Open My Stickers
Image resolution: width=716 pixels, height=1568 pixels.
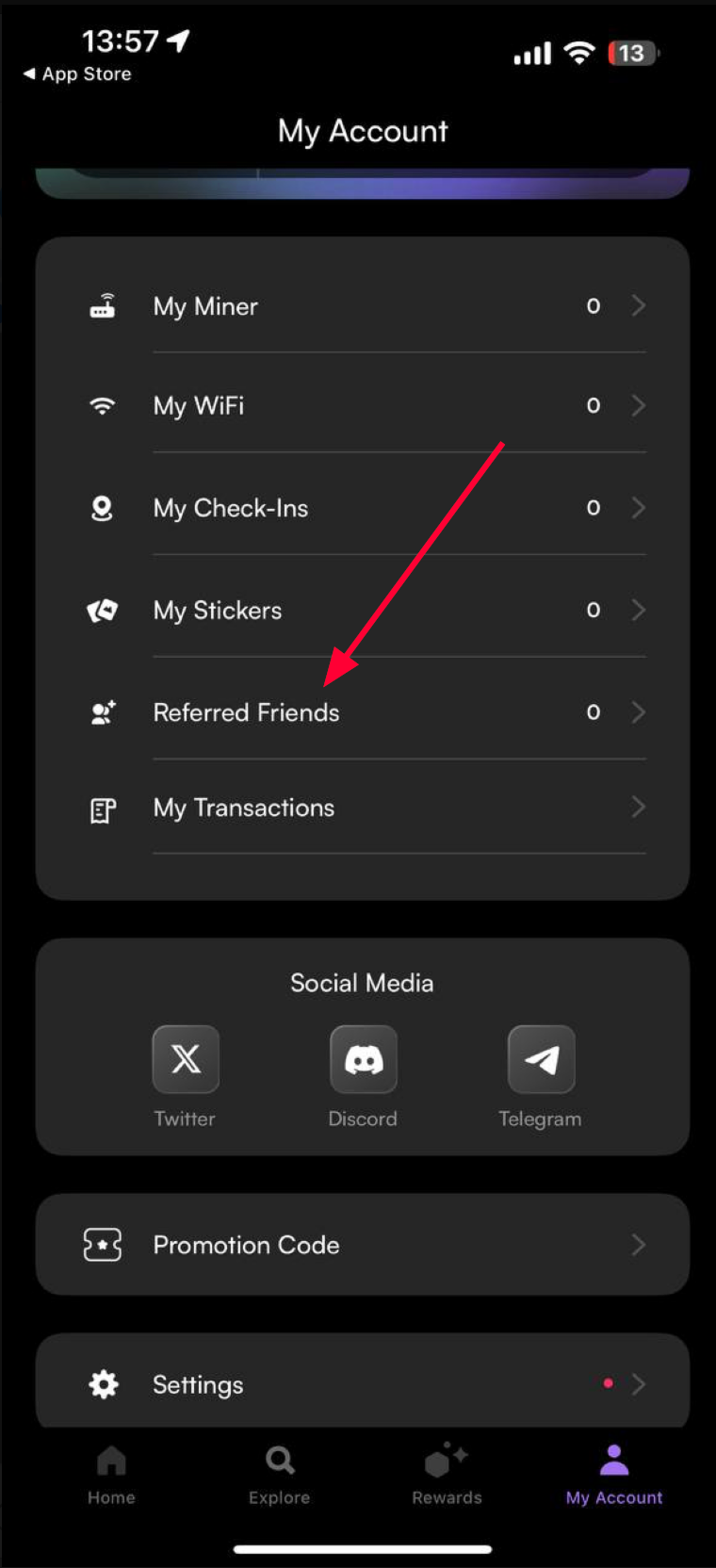[x=363, y=610]
